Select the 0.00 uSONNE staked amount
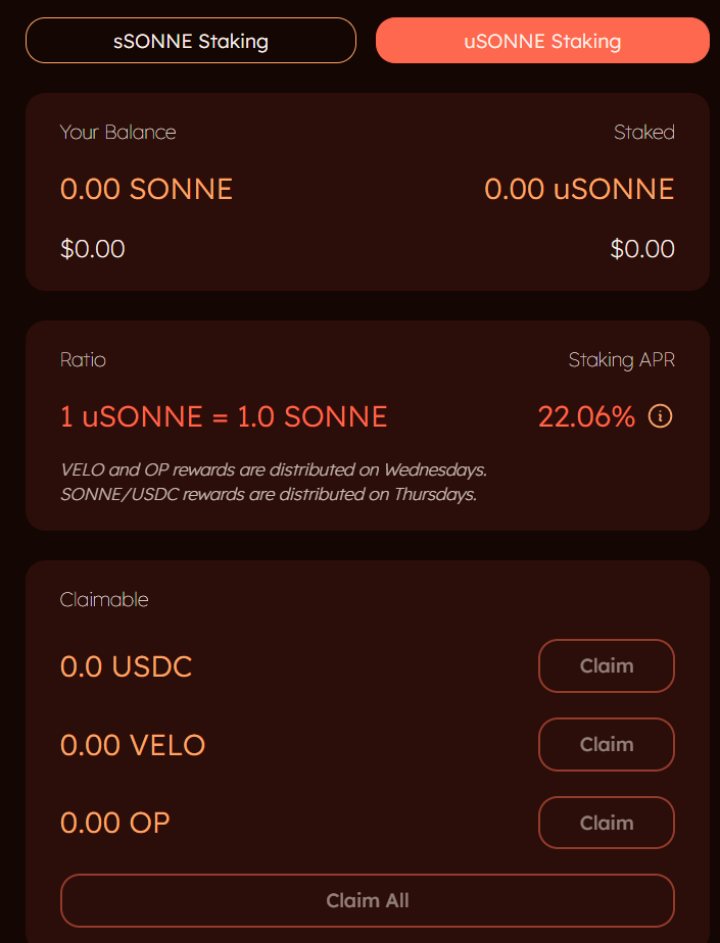This screenshot has height=943, width=720. click(579, 188)
